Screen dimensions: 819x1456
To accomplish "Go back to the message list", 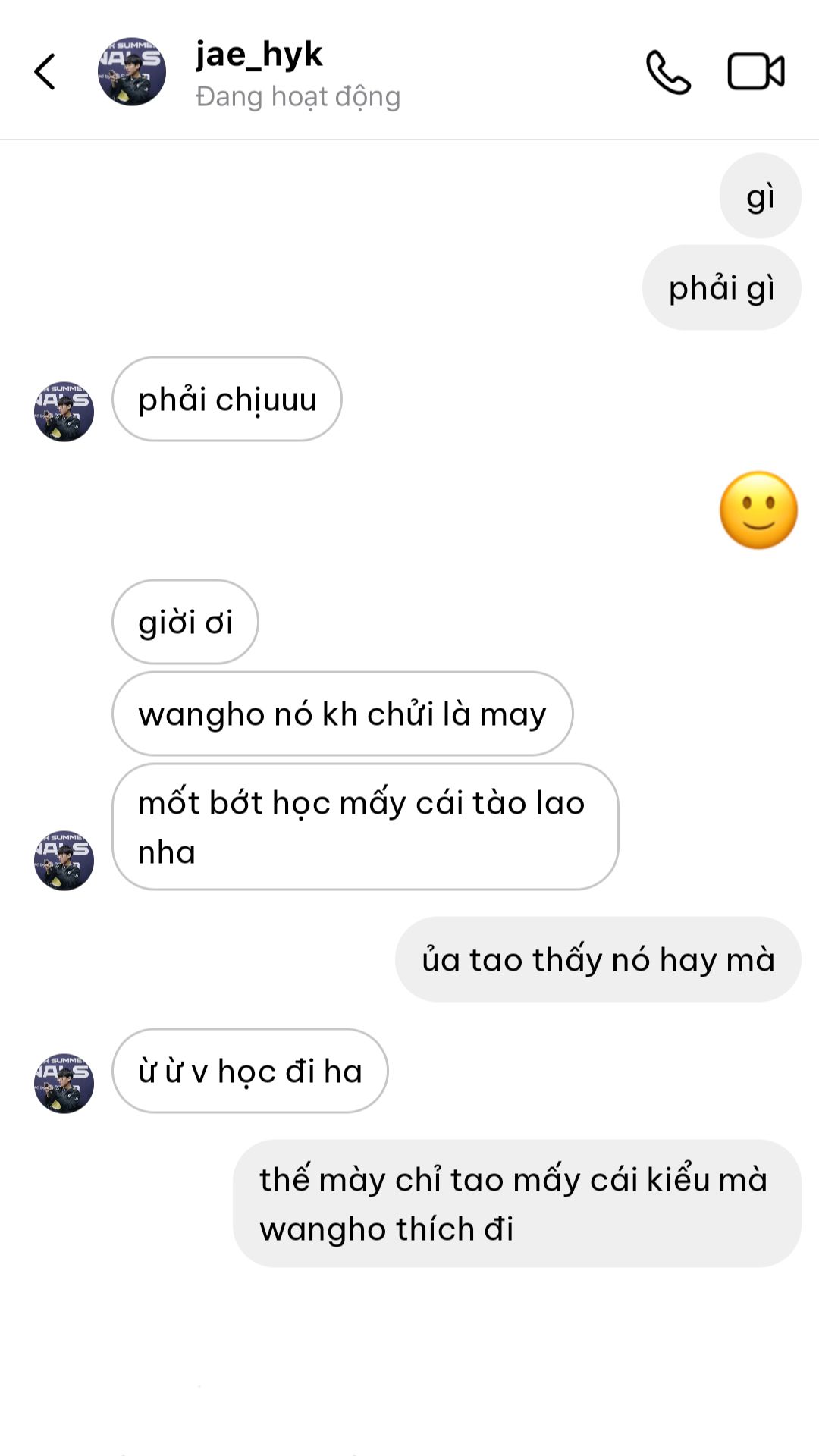I will (45, 72).
